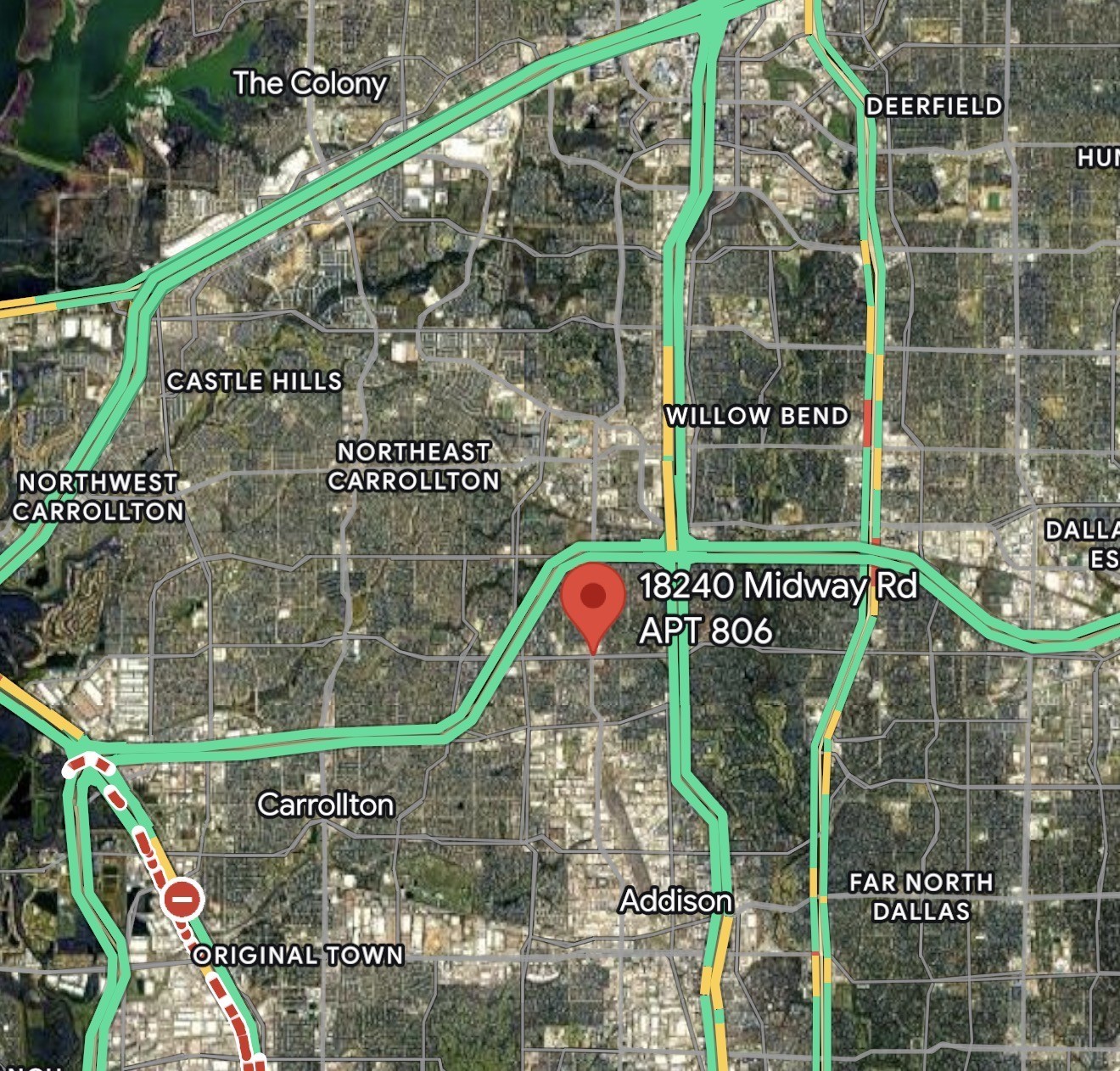
Task: Open the road closure icon near Original Town
Action: click(x=183, y=899)
